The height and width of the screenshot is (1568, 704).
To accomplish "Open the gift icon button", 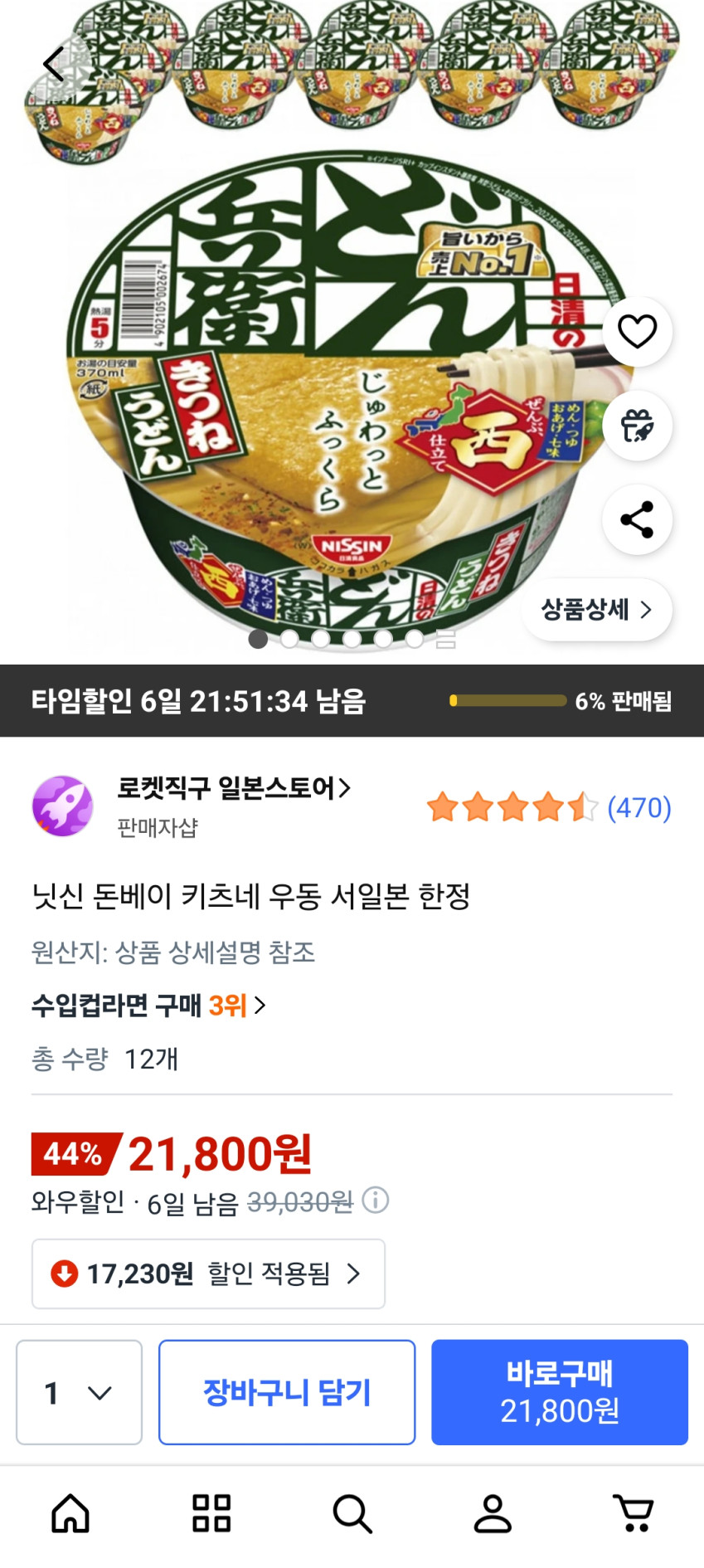I will click(x=637, y=426).
